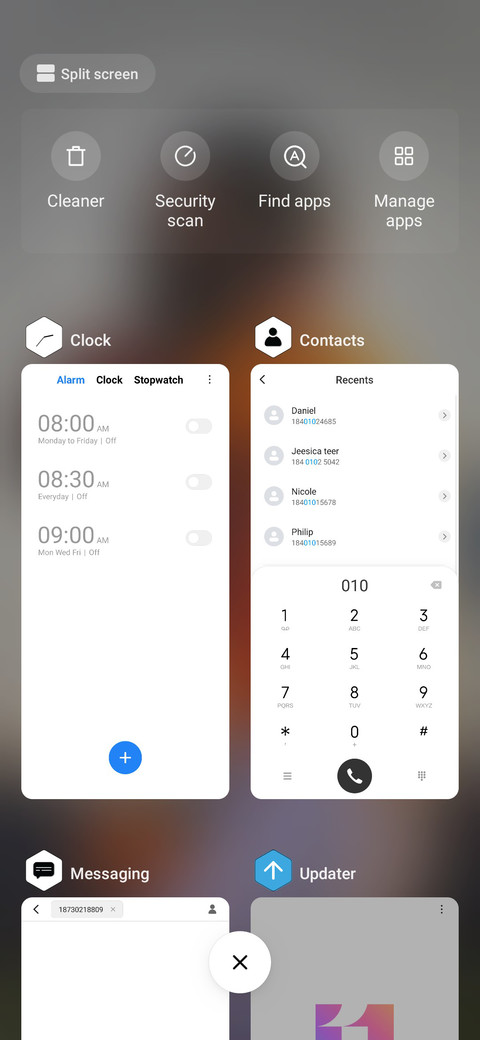Tap the Split screen button
This screenshot has width=480, height=1040.
coord(88,74)
